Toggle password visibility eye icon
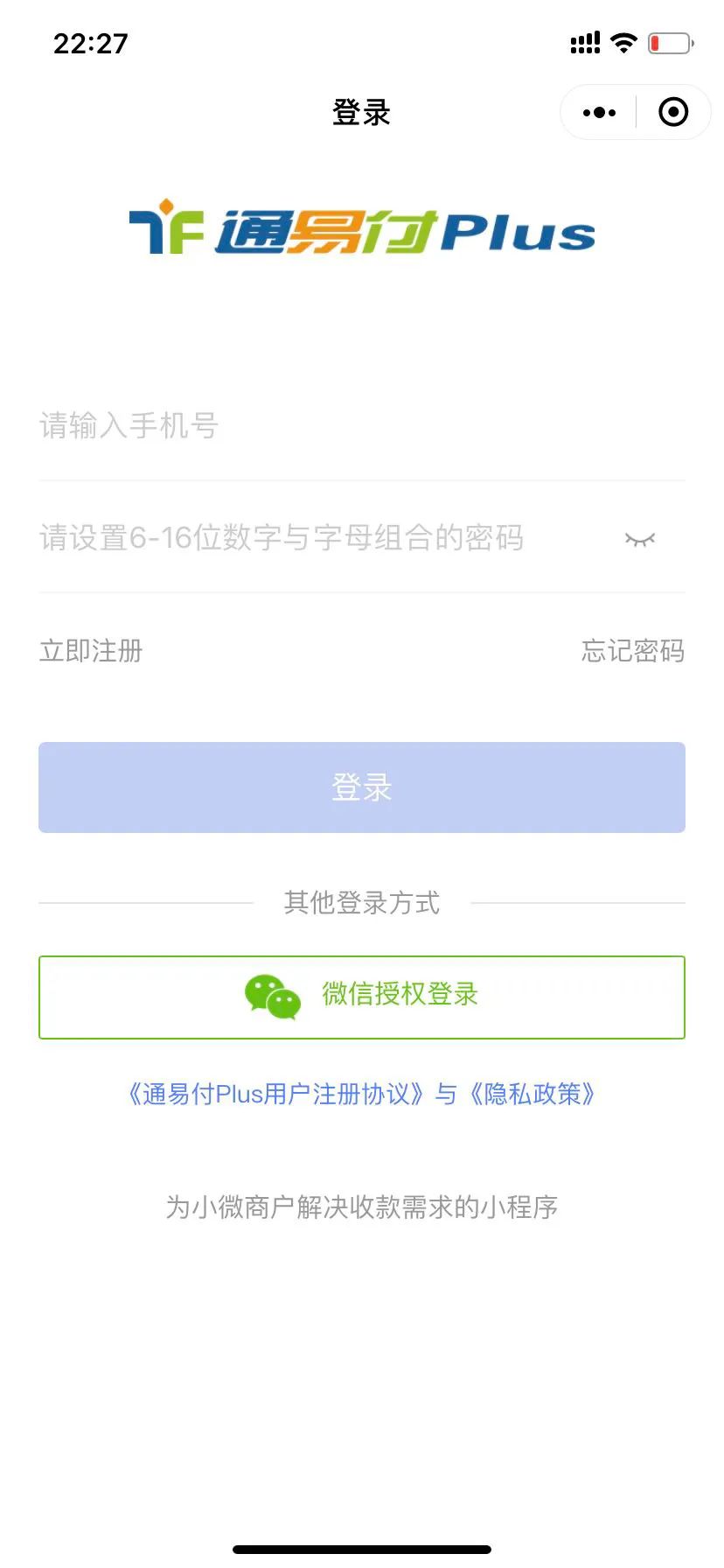 (640, 539)
